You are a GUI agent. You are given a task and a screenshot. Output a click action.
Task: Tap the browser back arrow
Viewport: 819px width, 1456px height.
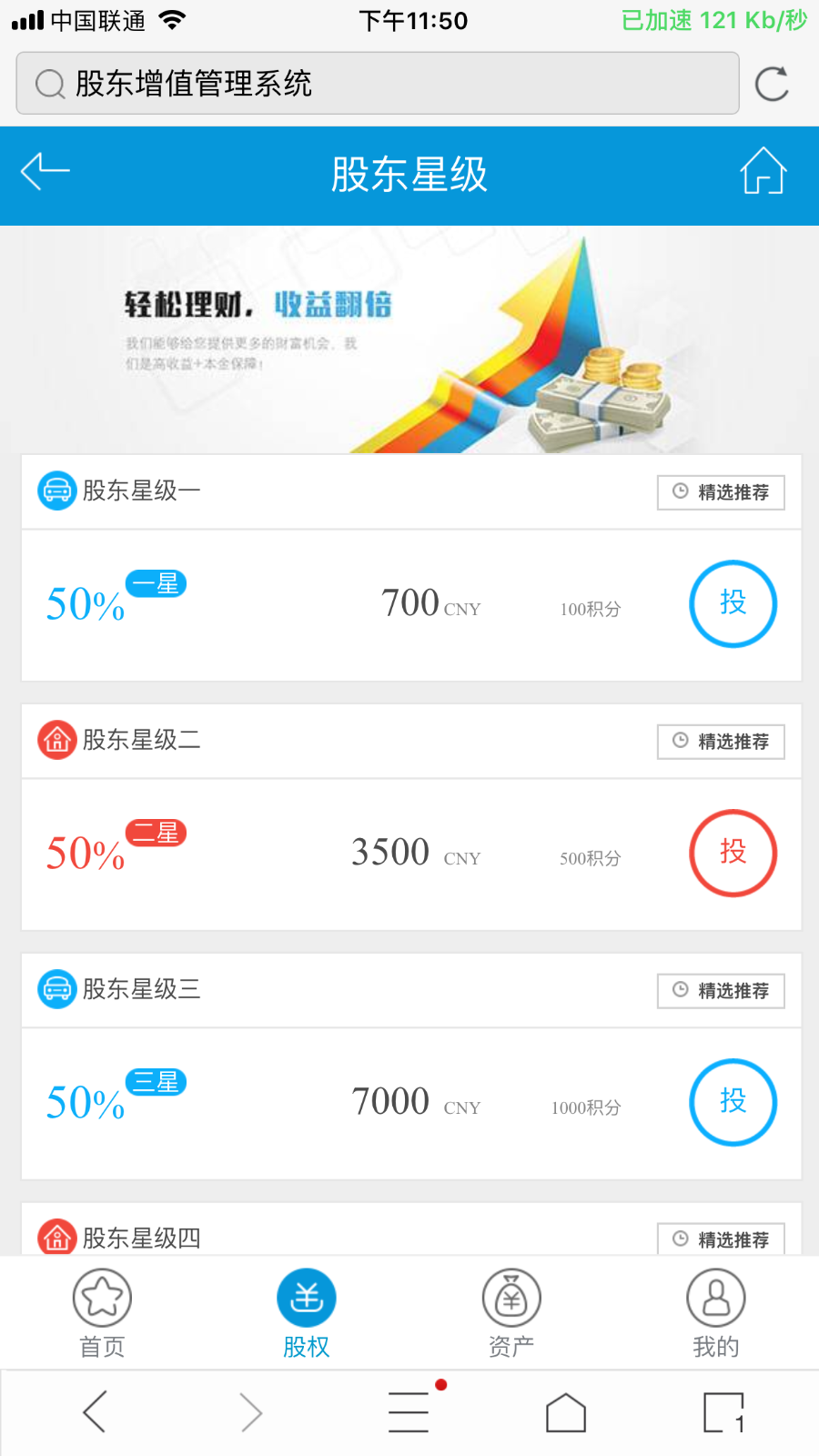tap(95, 1412)
